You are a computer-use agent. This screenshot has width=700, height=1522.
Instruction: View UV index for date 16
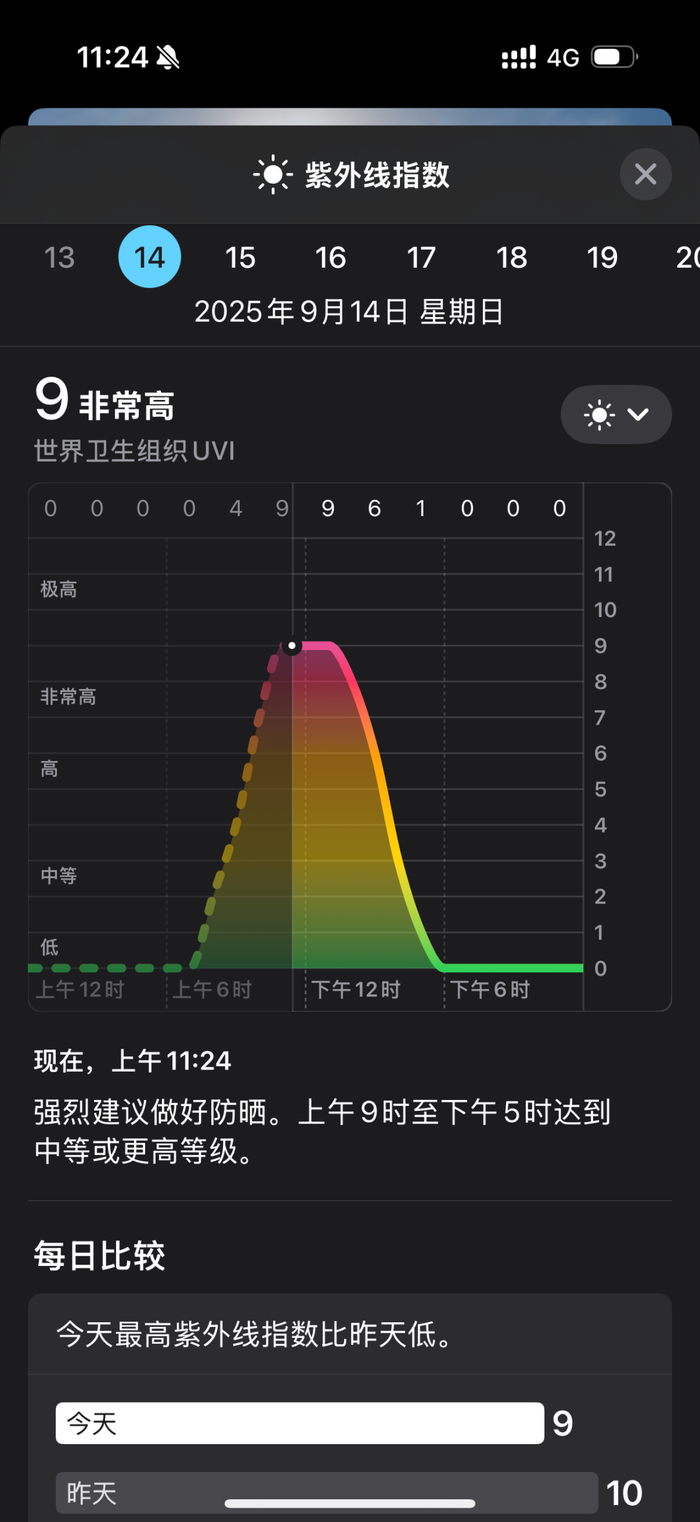pyautogui.click(x=331, y=257)
